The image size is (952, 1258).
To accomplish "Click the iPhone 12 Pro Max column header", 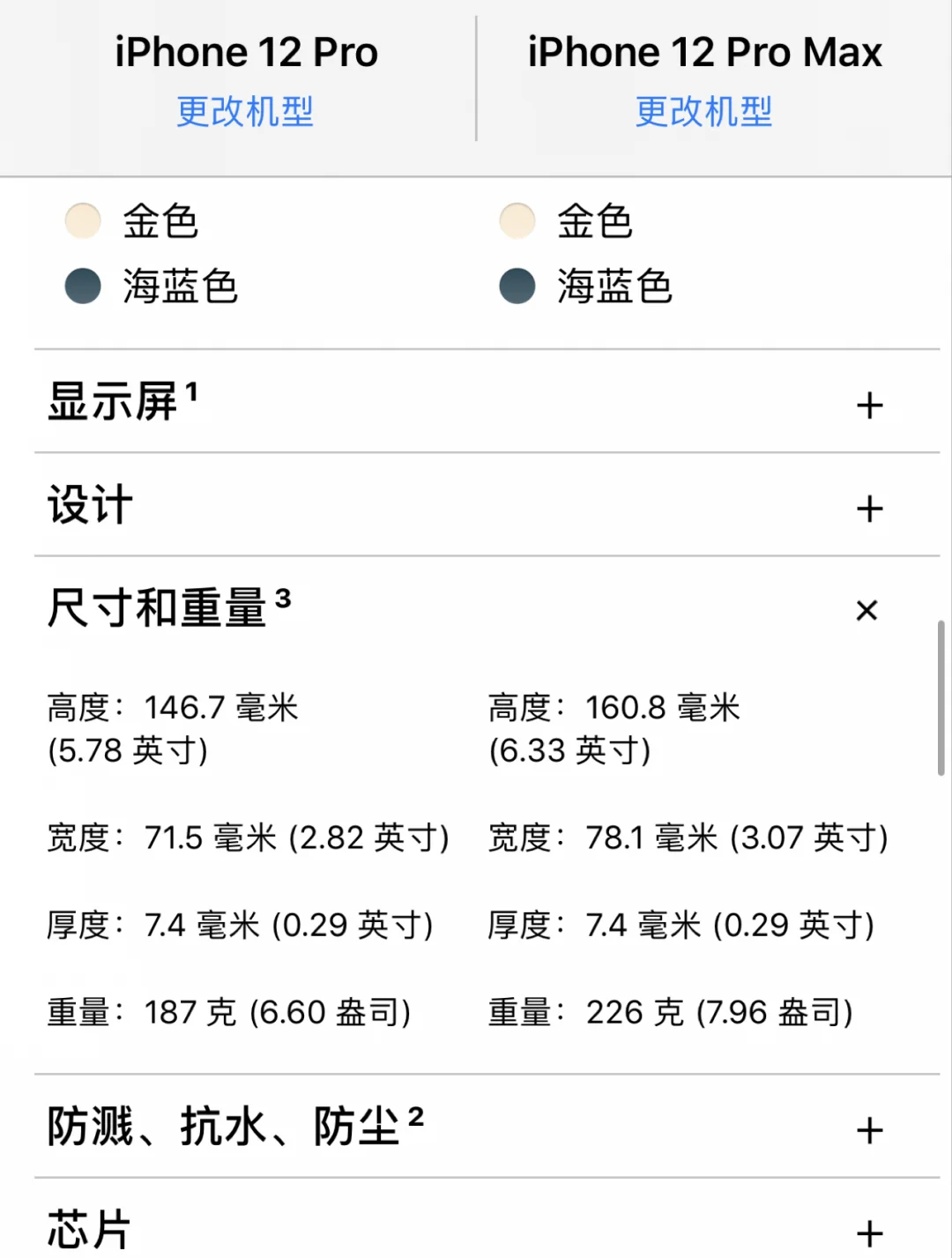I will pyautogui.click(x=703, y=51).
